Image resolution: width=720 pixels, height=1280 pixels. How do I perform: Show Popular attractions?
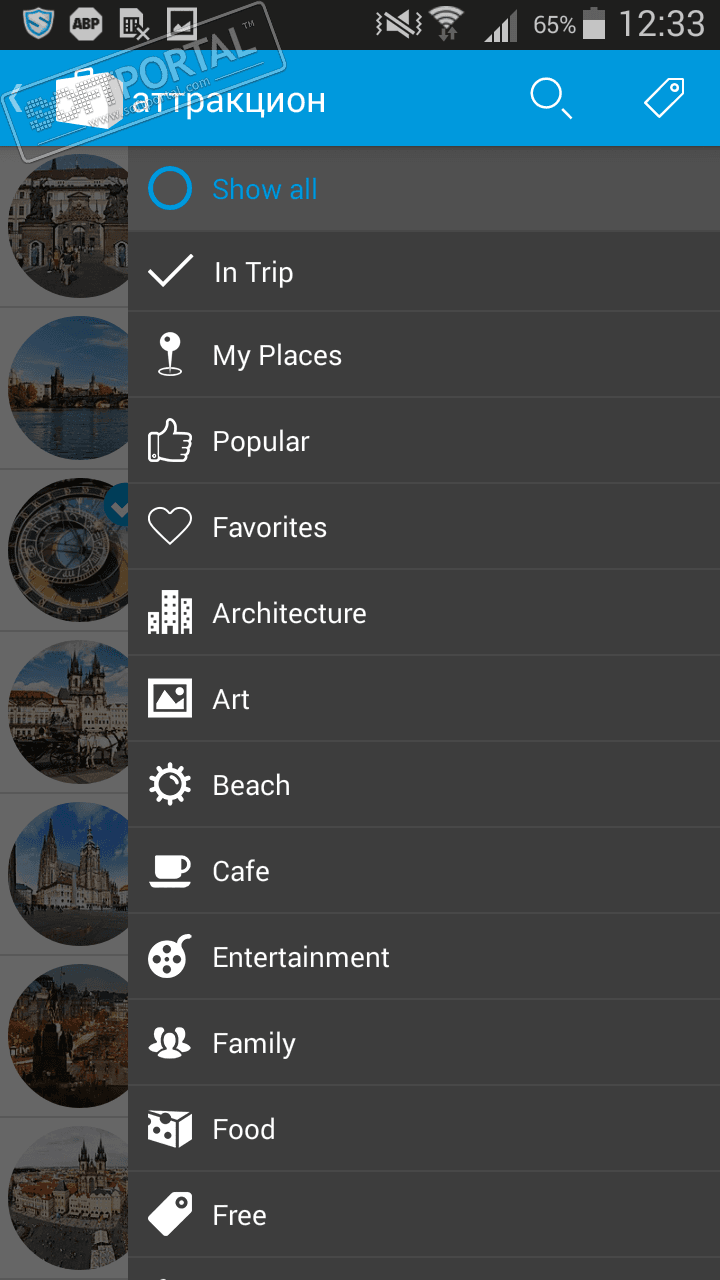coord(261,442)
